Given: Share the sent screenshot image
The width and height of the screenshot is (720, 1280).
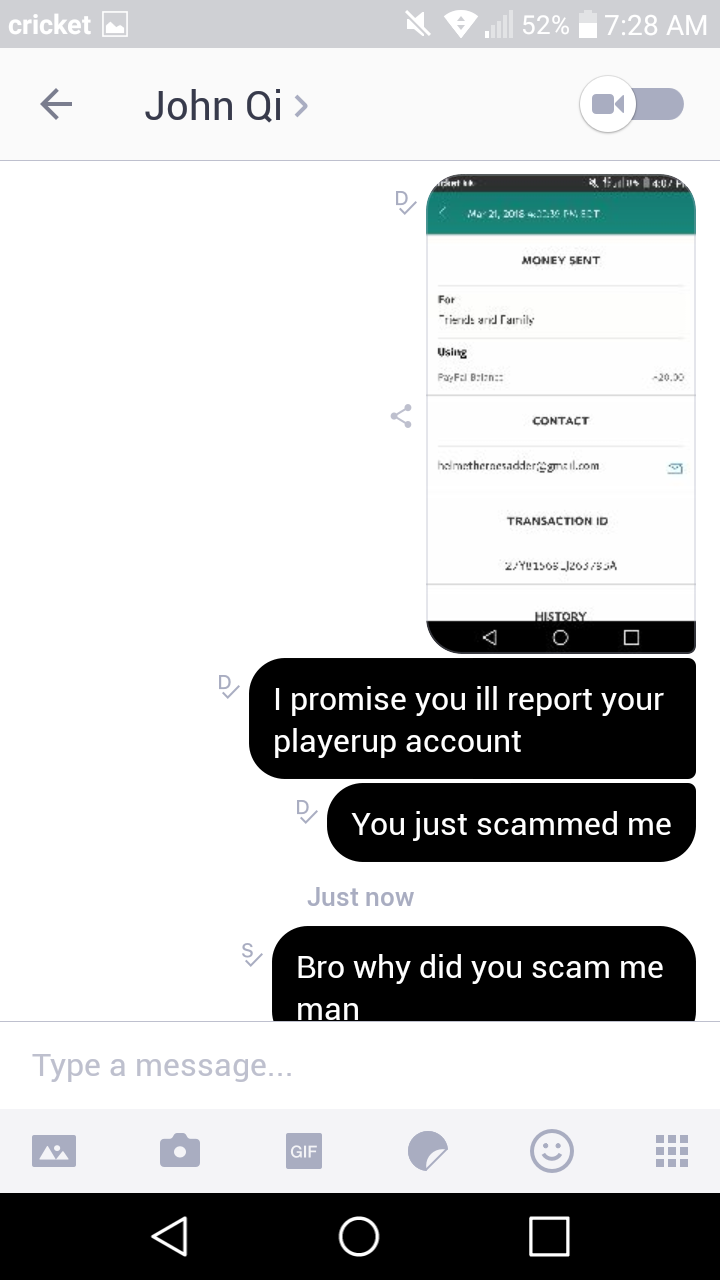Looking at the screenshot, I should click(401, 417).
